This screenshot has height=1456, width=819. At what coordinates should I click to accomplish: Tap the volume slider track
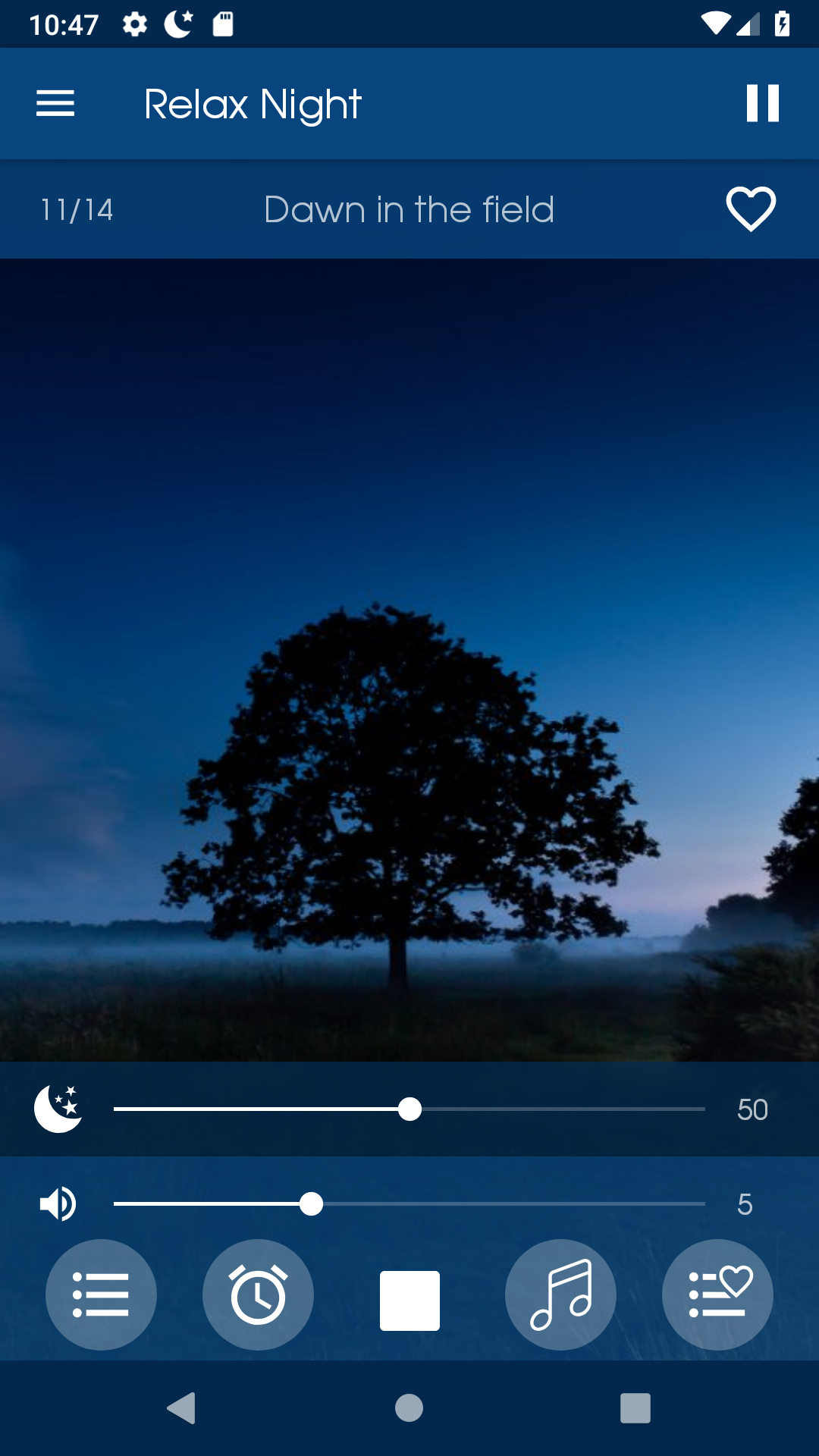[409, 1203]
